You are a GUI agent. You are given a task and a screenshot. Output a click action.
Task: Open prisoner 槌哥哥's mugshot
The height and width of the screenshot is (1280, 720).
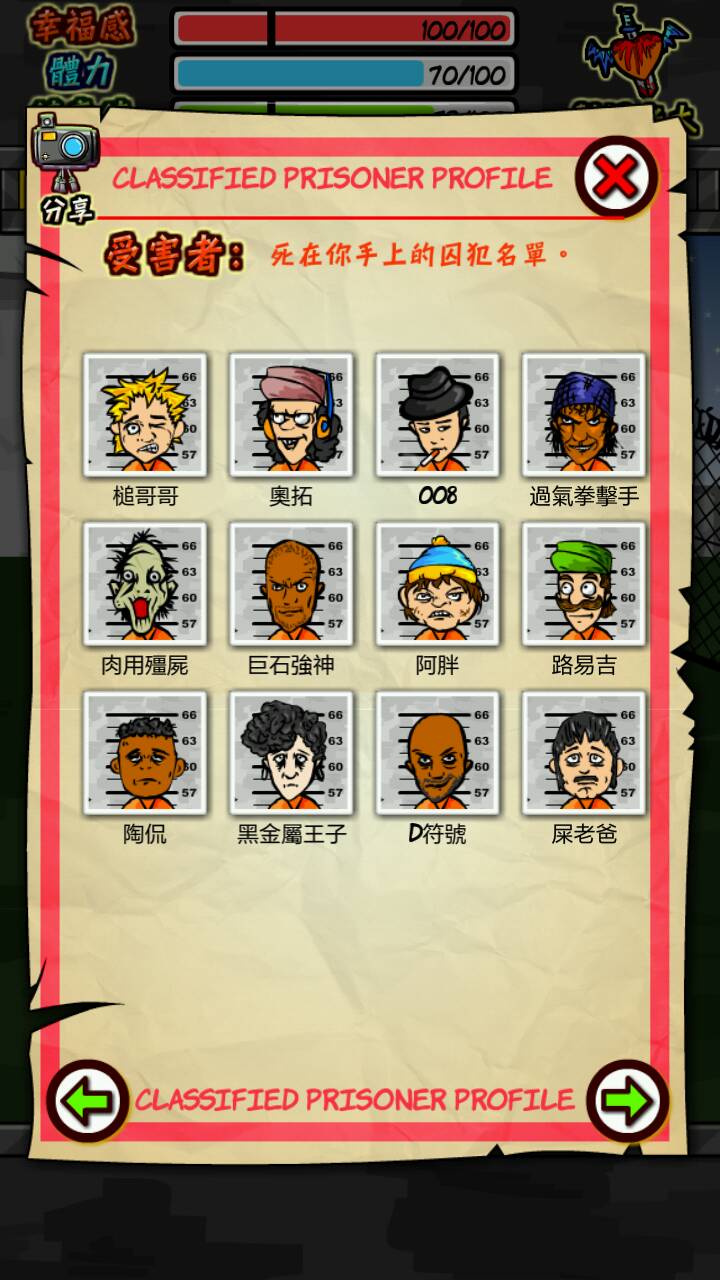145,414
